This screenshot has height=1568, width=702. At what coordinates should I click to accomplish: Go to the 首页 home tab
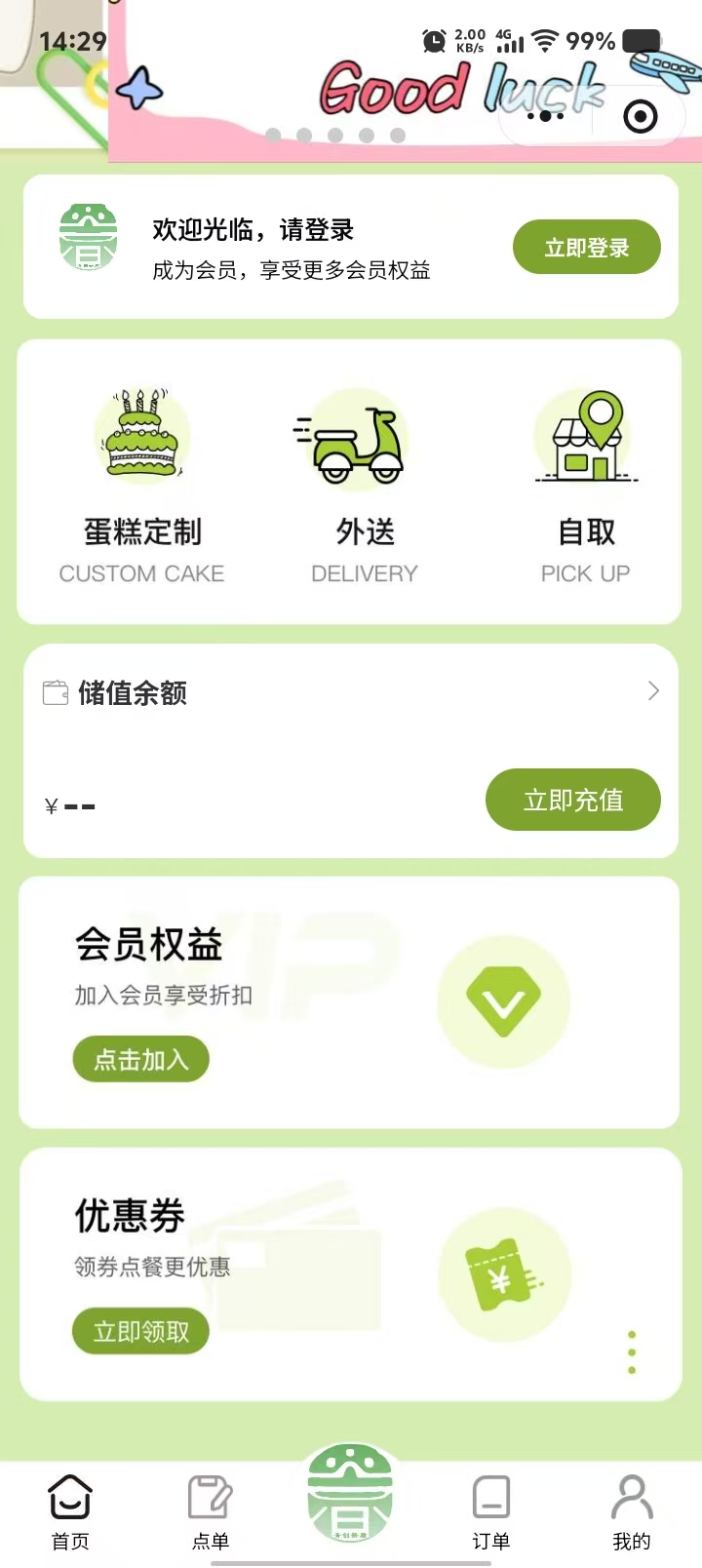tap(70, 1511)
